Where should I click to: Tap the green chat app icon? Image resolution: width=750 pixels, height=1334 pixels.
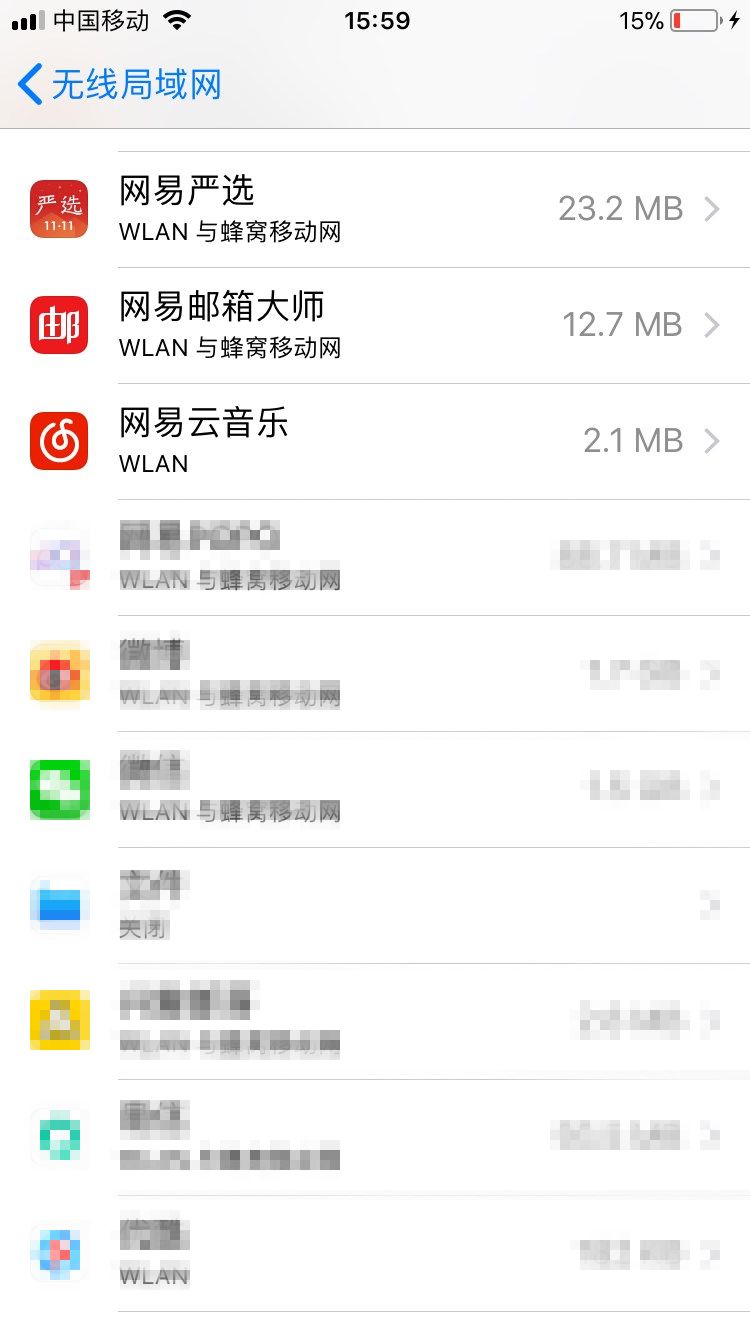pyautogui.click(x=57, y=789)
